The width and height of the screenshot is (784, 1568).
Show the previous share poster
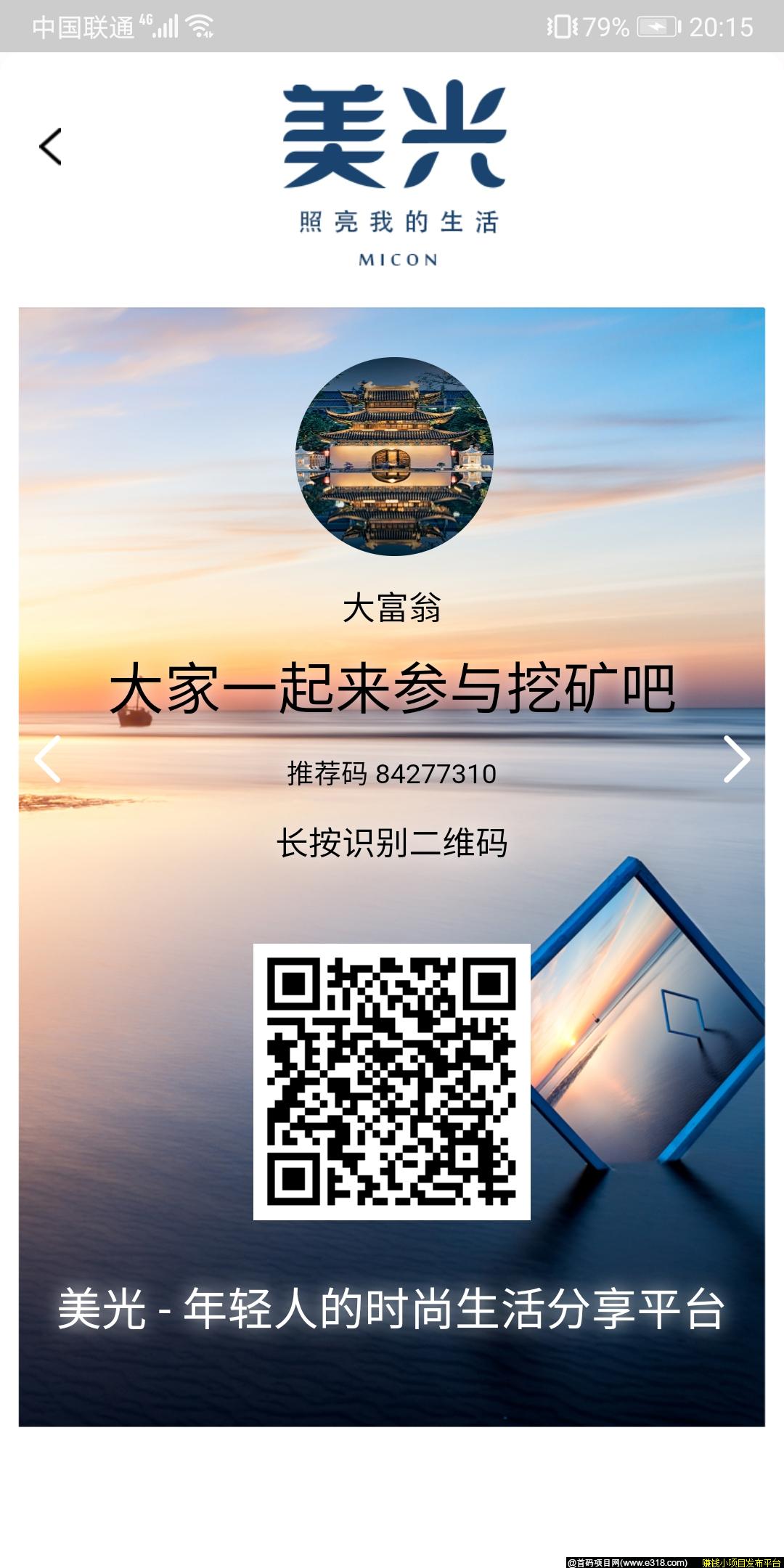tap(48, 759)
